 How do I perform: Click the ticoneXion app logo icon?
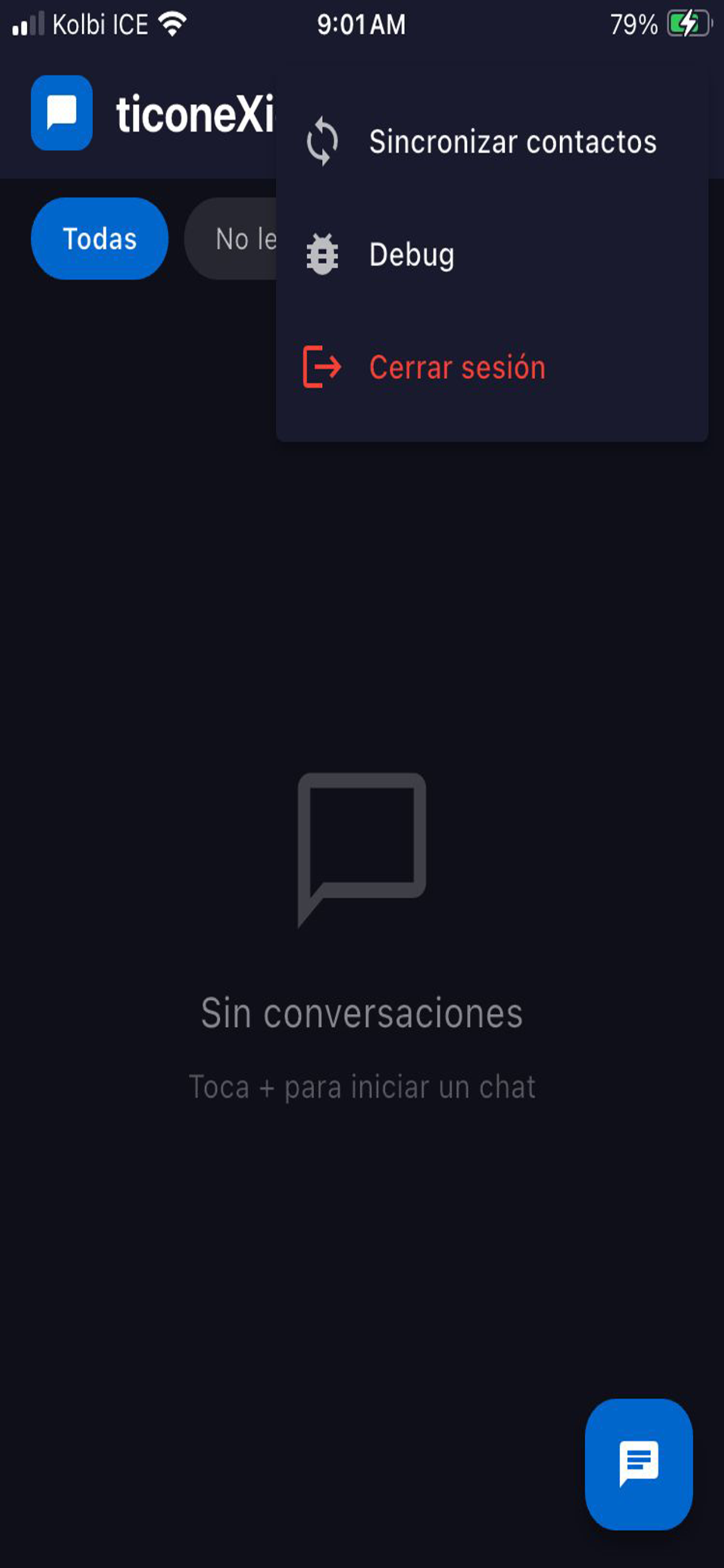coord(61,113)
